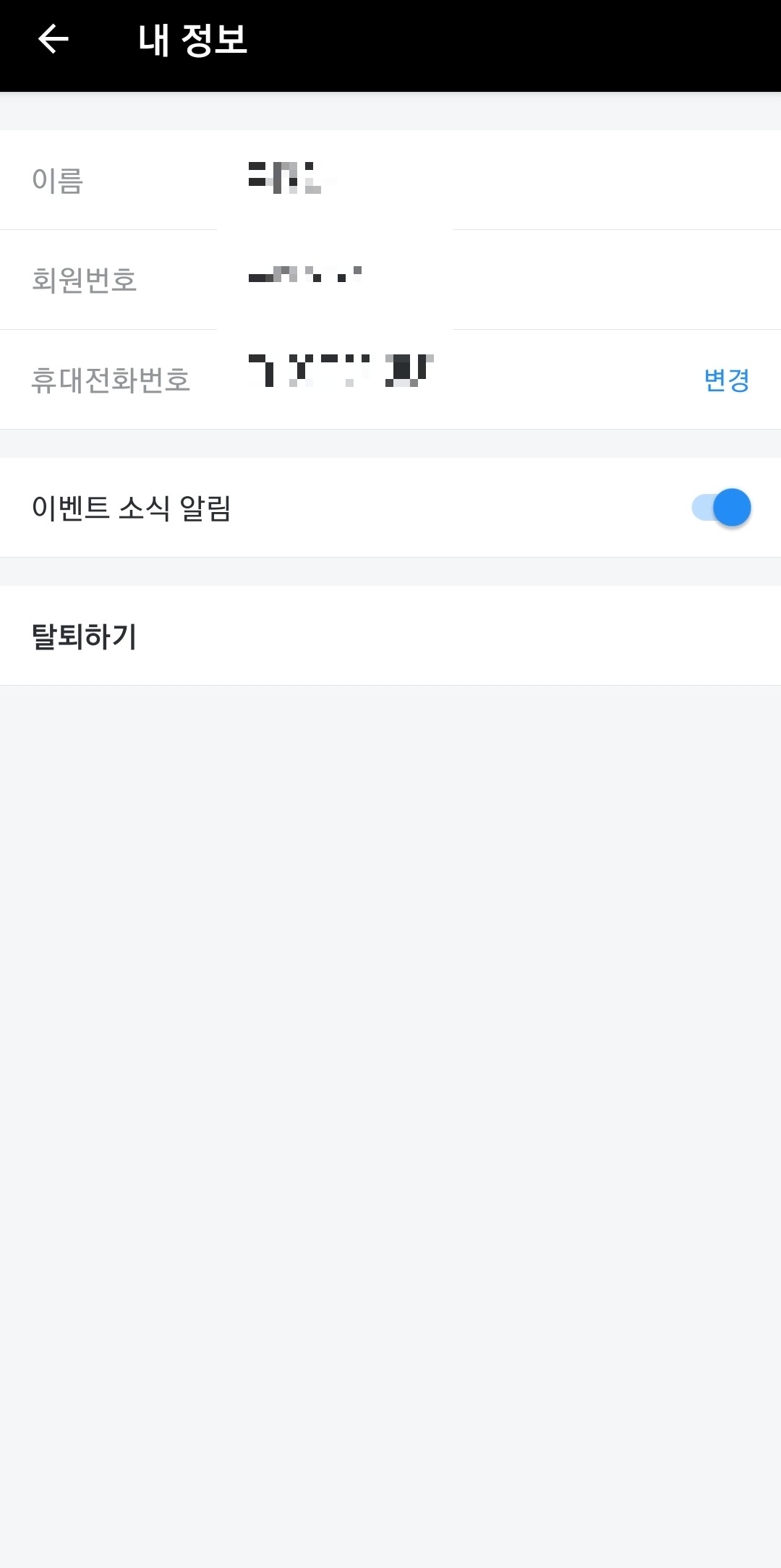Open the 회원번호 row details
The image size is (781, 1568).
(x=304, y=278)
